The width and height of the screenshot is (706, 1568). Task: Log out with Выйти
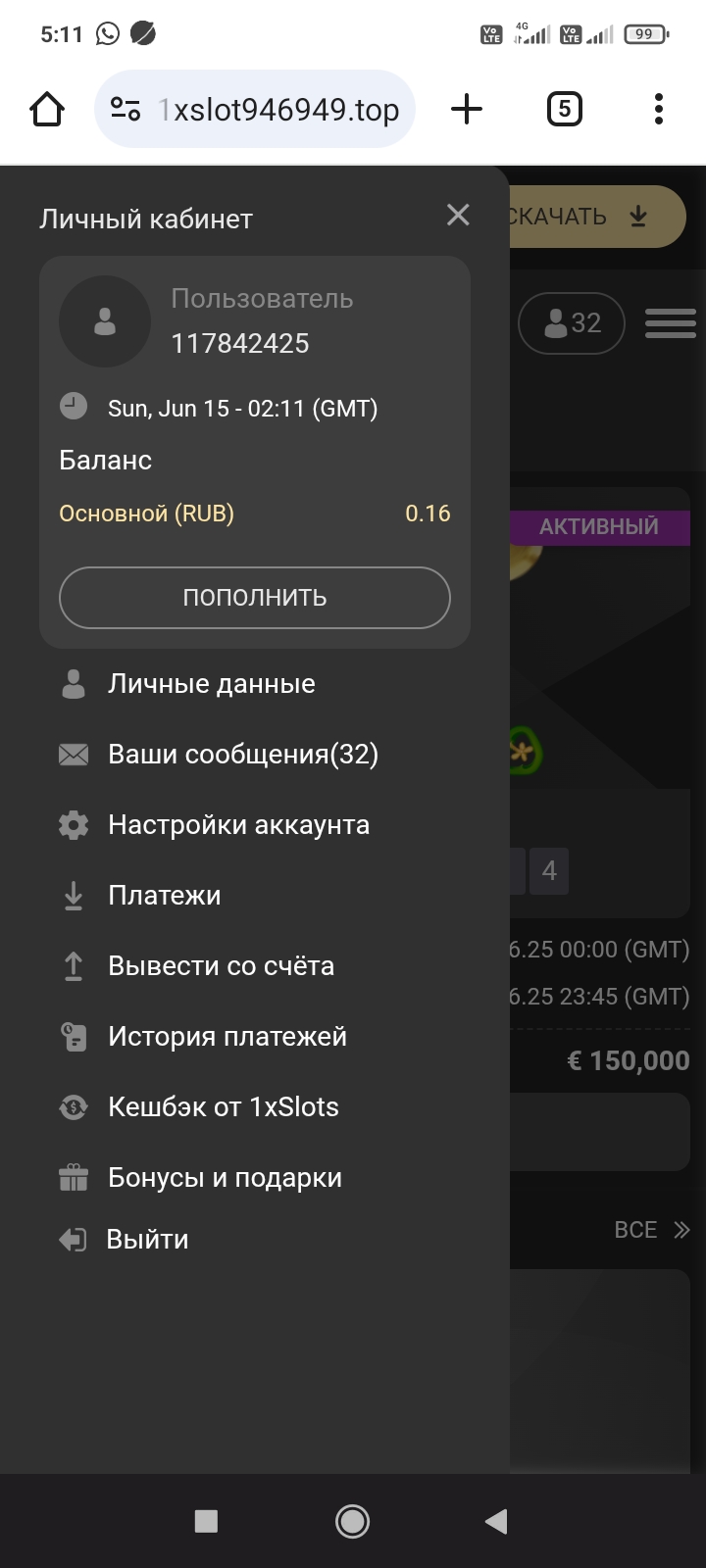click(146, 1240)
